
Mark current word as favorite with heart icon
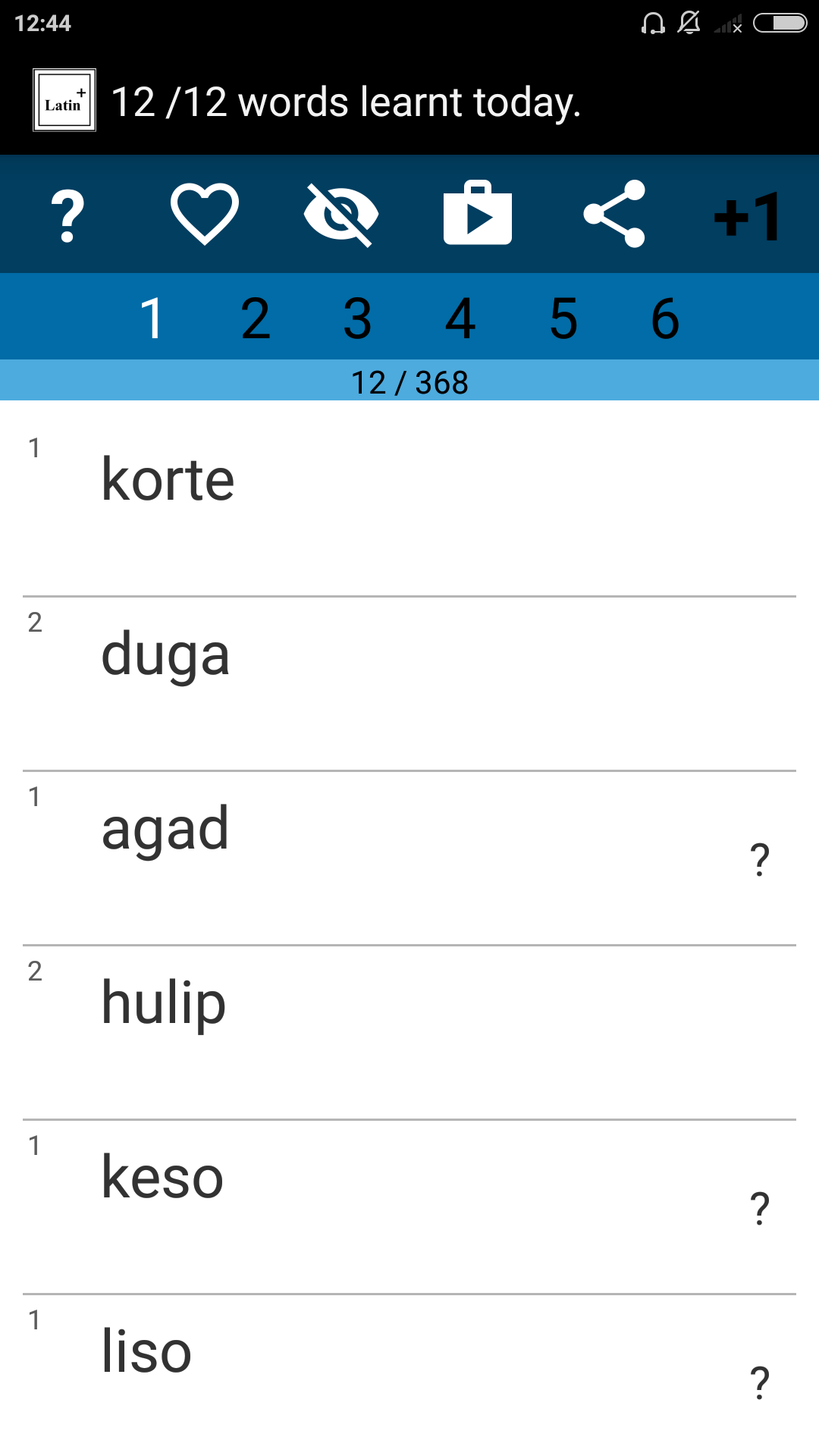click(x=203, y=215)
